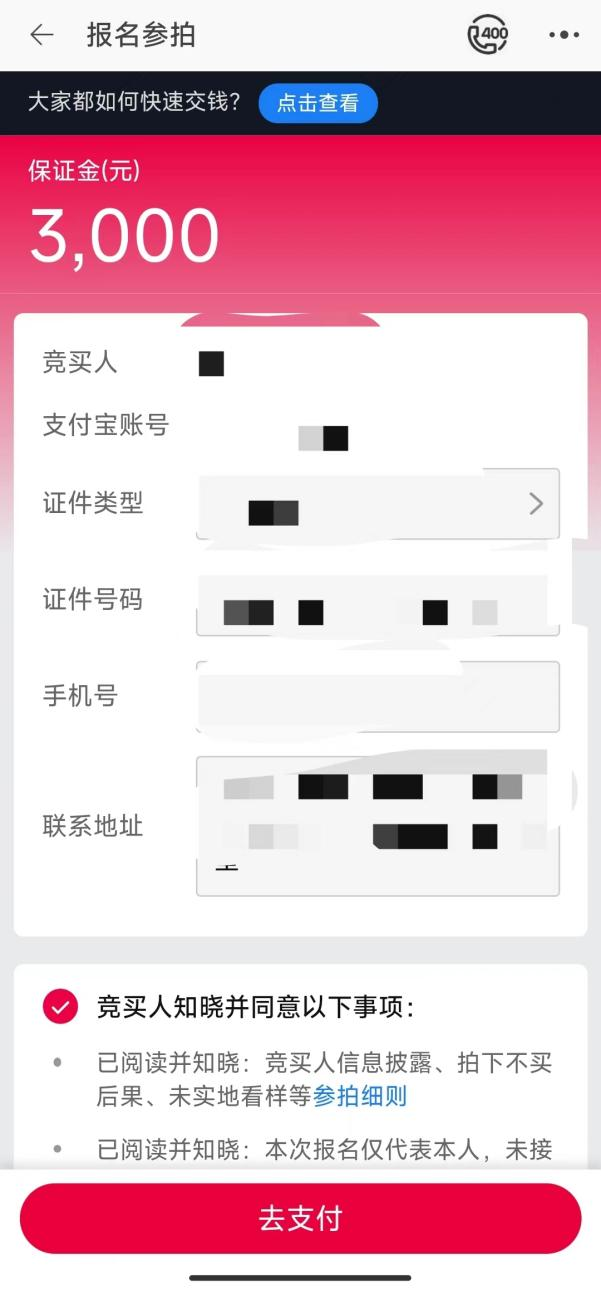Tap 点击查看 for quick payment tips
The height and width of the screenshot is (1290, 601).
tap(318, 103)
